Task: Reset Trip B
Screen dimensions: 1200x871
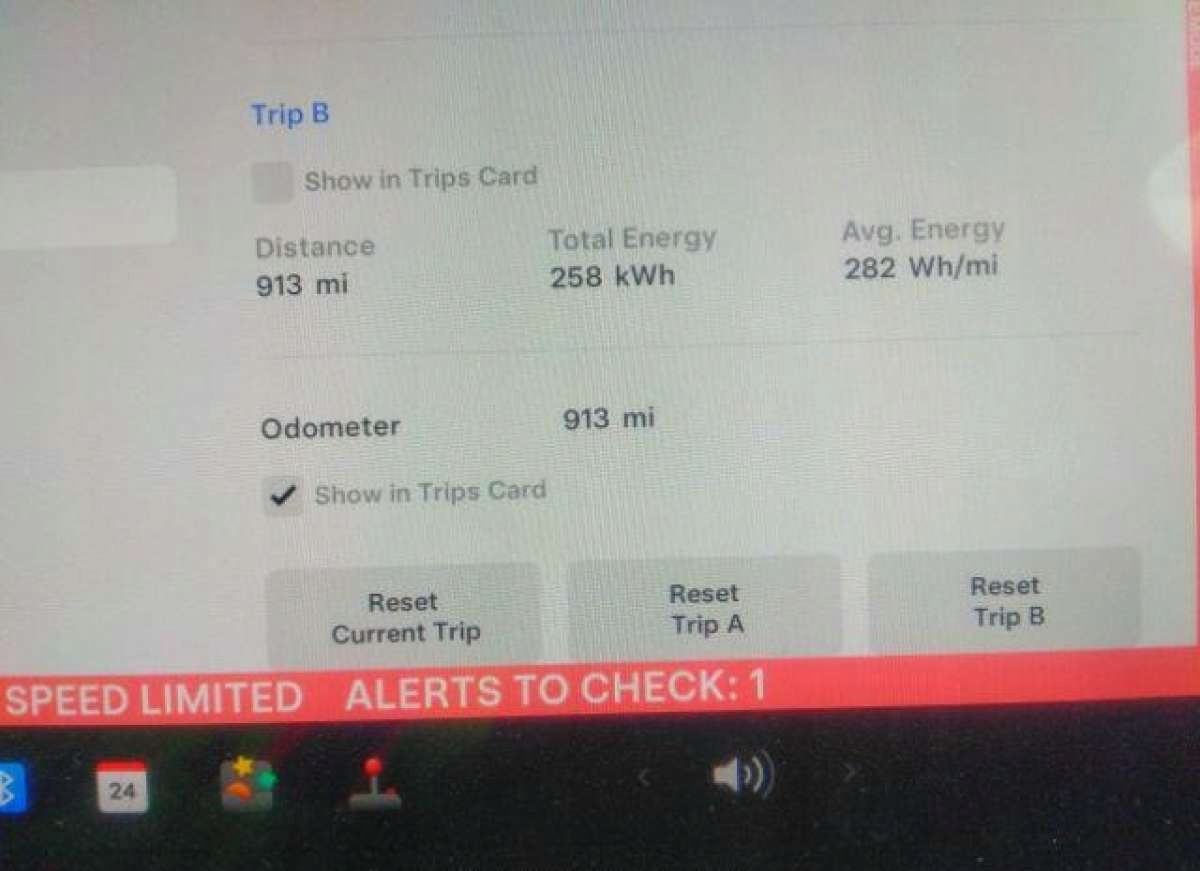Action: click(x=1006, y=601)
